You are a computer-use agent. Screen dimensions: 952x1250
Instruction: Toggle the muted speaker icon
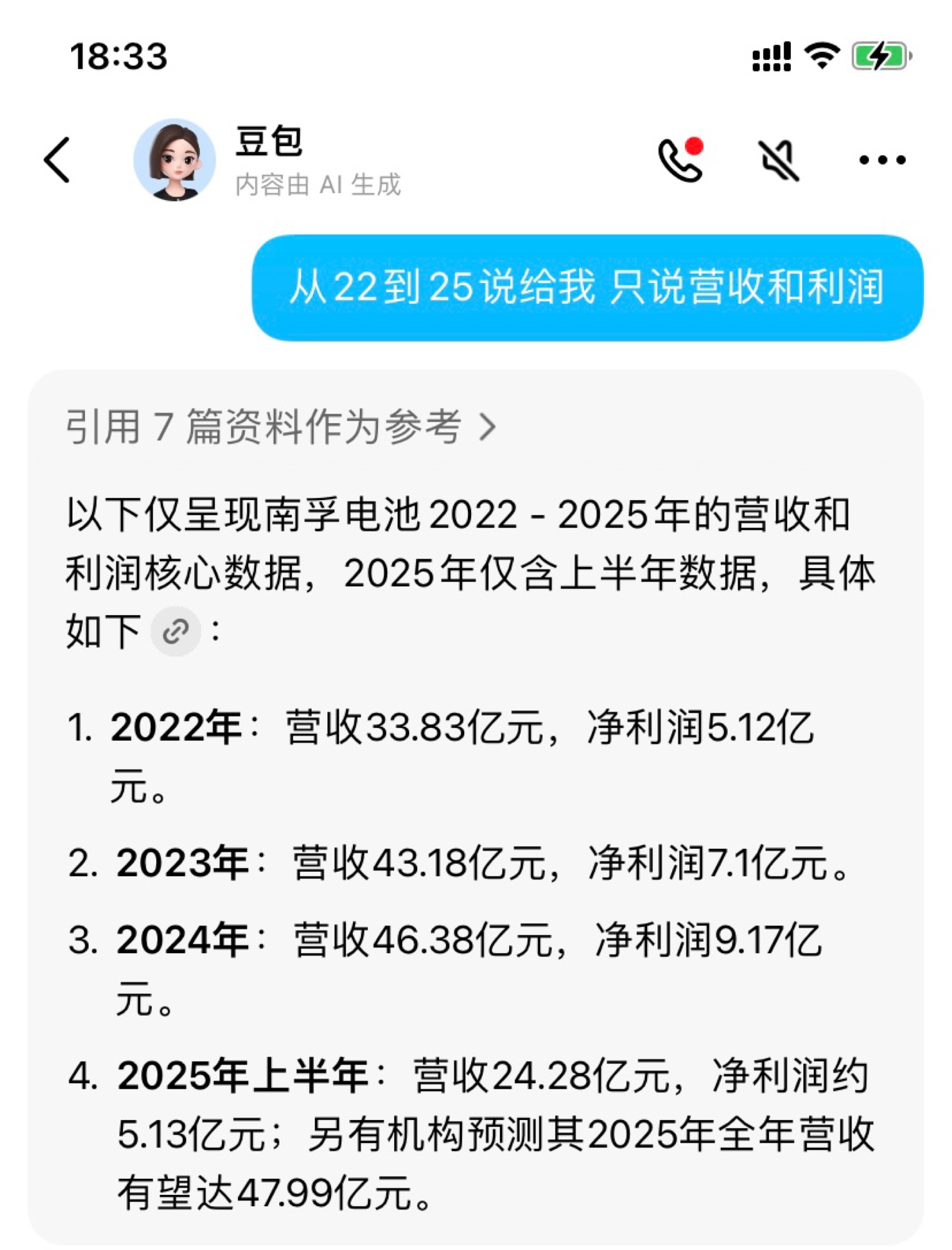(x=778, y=160)
